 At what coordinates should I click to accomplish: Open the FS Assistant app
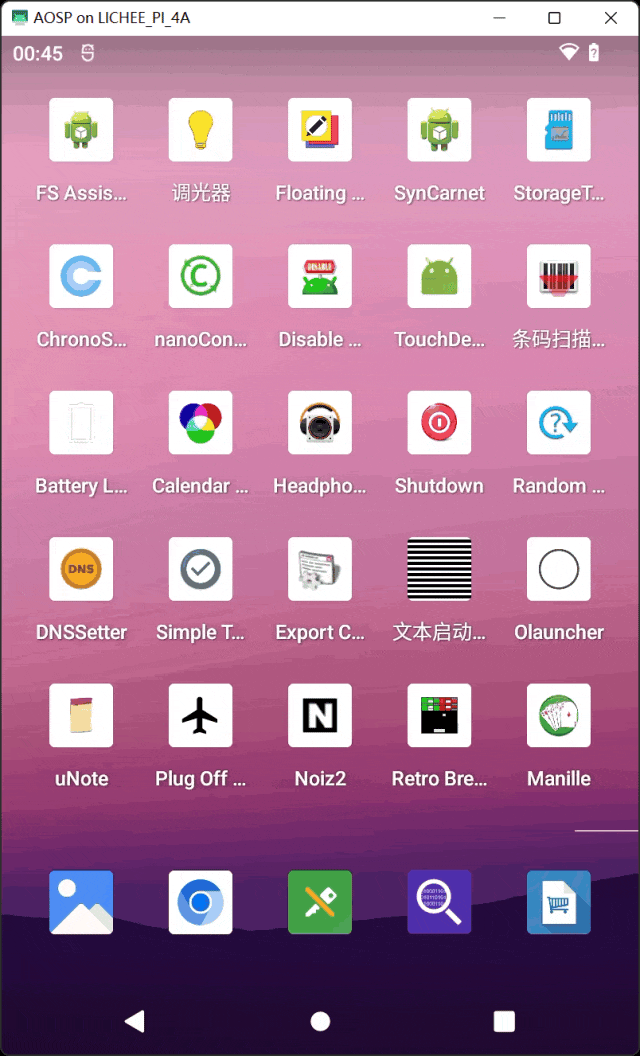click(x=81, y=129)
